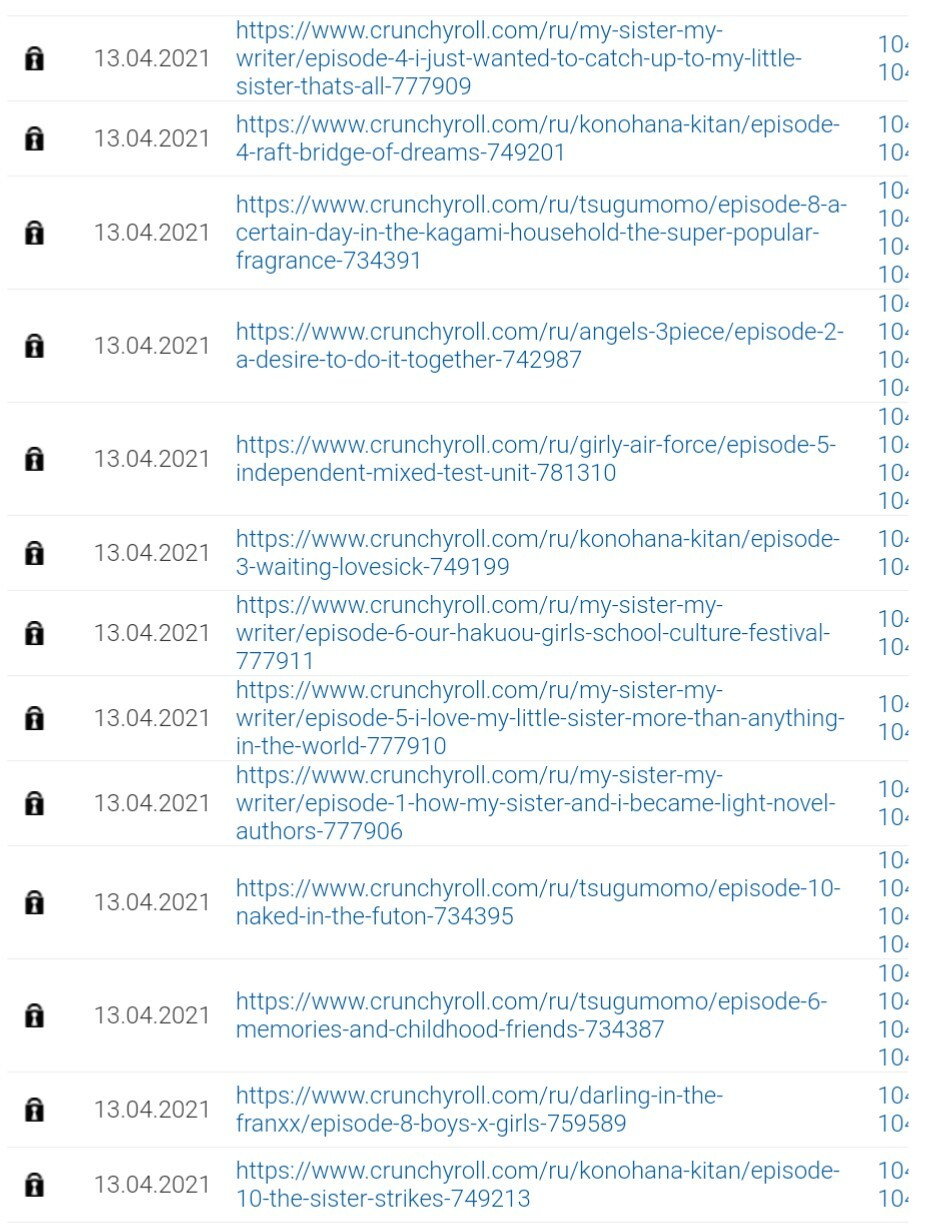Visit the Konohana Kitan episode-3 waiting-lovesick link

(x=537, y=553)
